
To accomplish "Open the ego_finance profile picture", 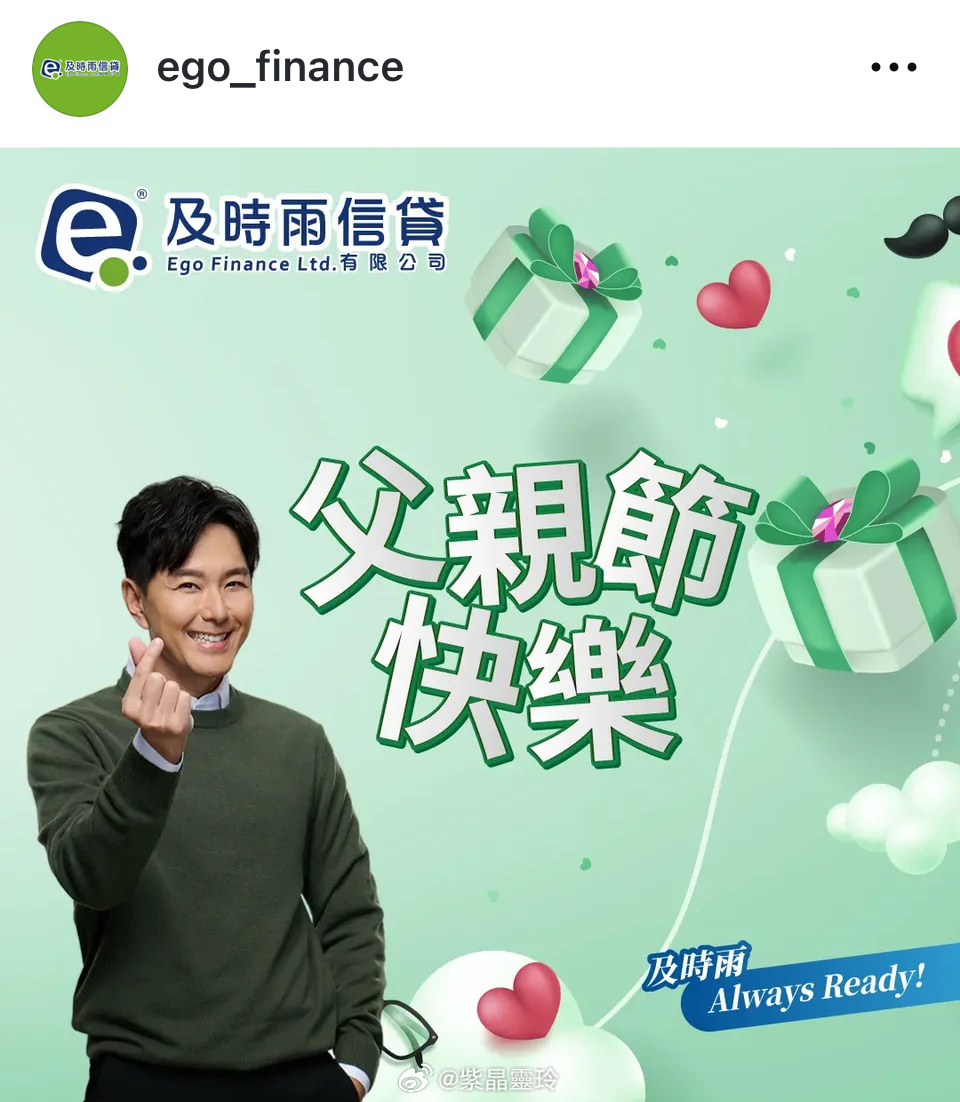I will (x=80, y=69).
